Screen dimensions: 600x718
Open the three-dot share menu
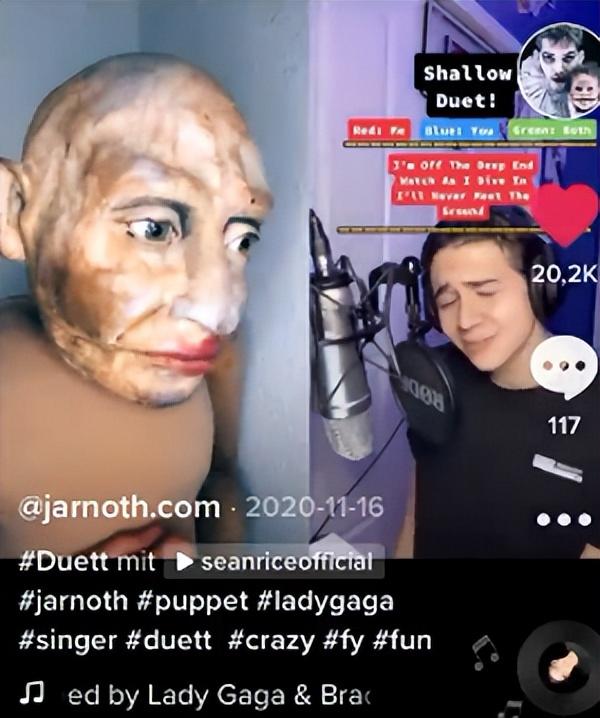coord(565,520)
